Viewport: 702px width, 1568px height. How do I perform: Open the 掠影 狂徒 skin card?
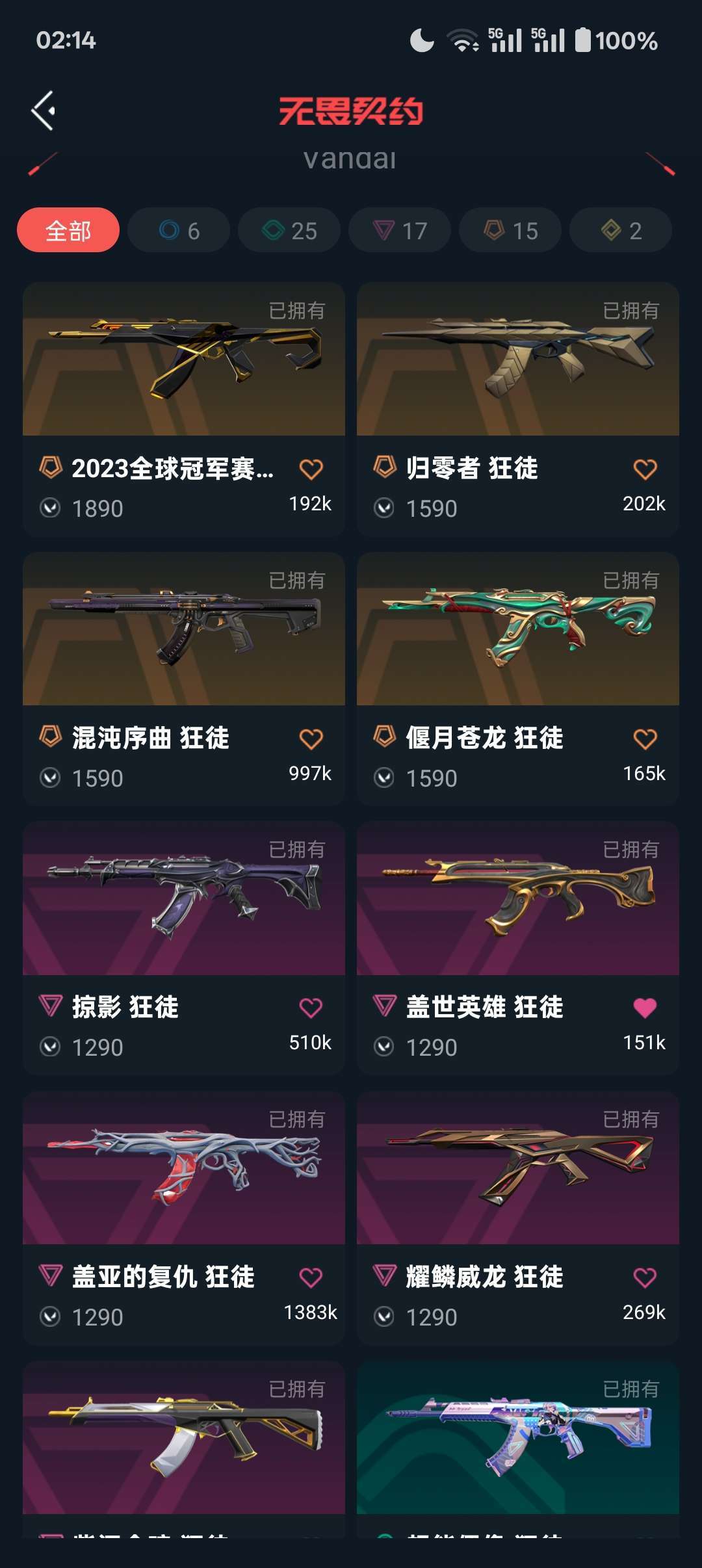pyautogui.click(x=184, y=948)
